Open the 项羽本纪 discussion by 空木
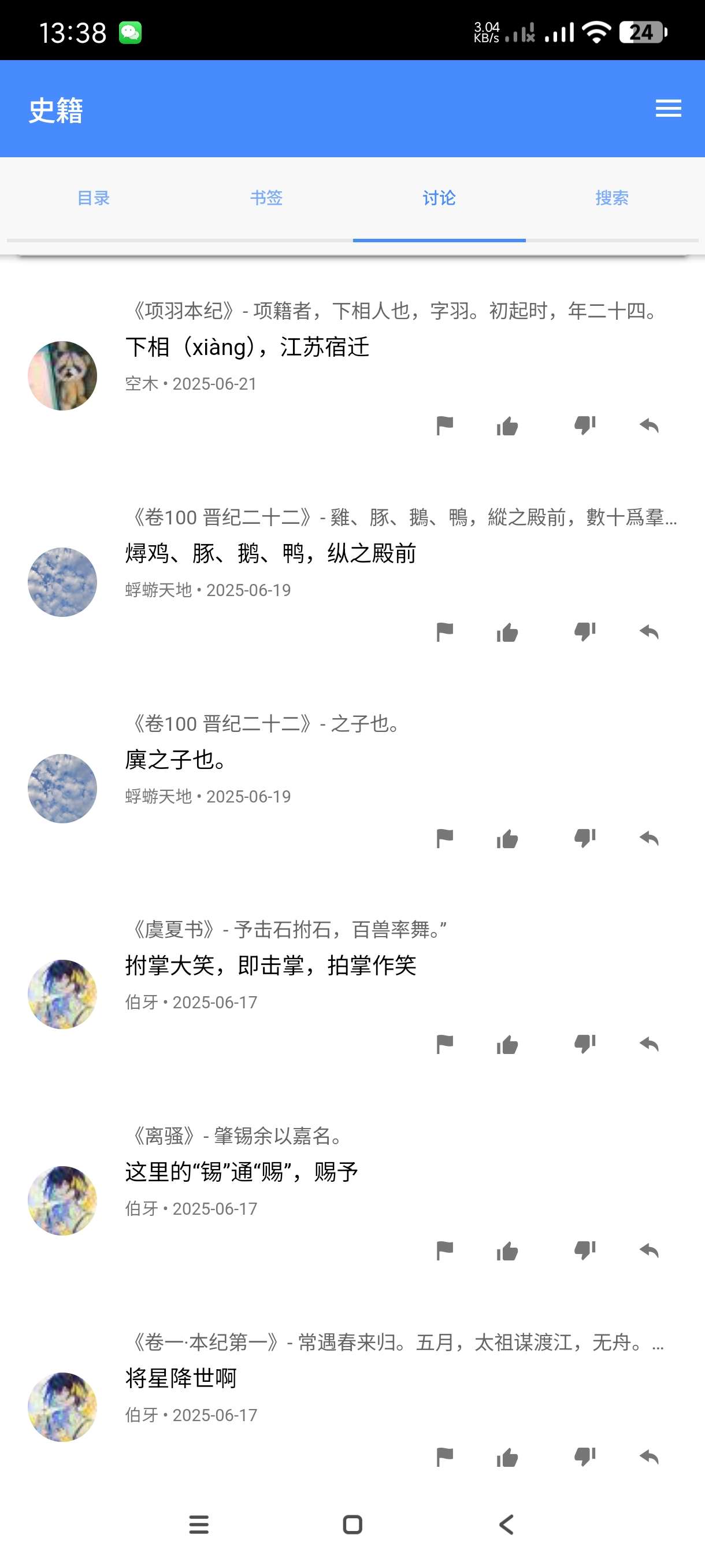Image resolution: width=705 pixels, height=1568 pixels. pos(247,347)
